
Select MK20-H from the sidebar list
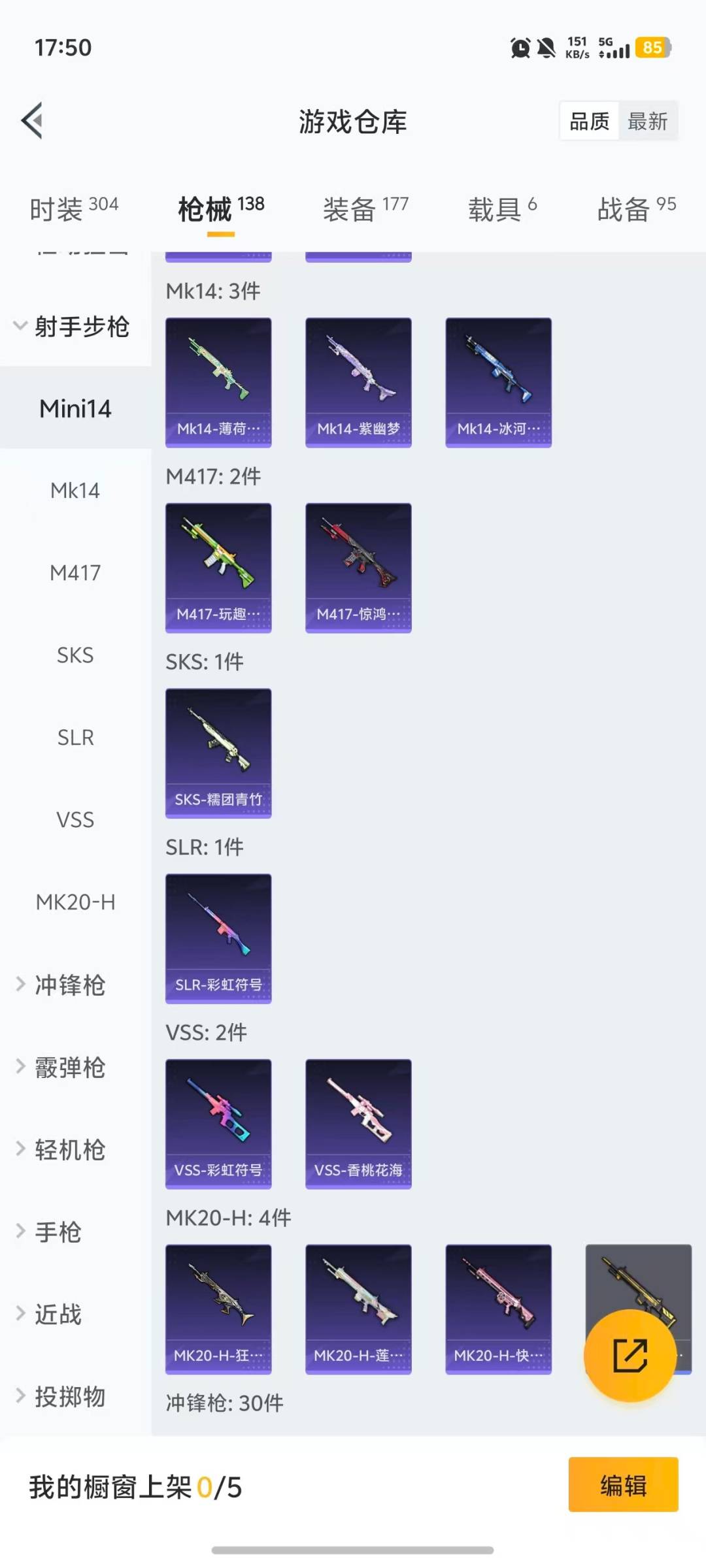point(76,902)
